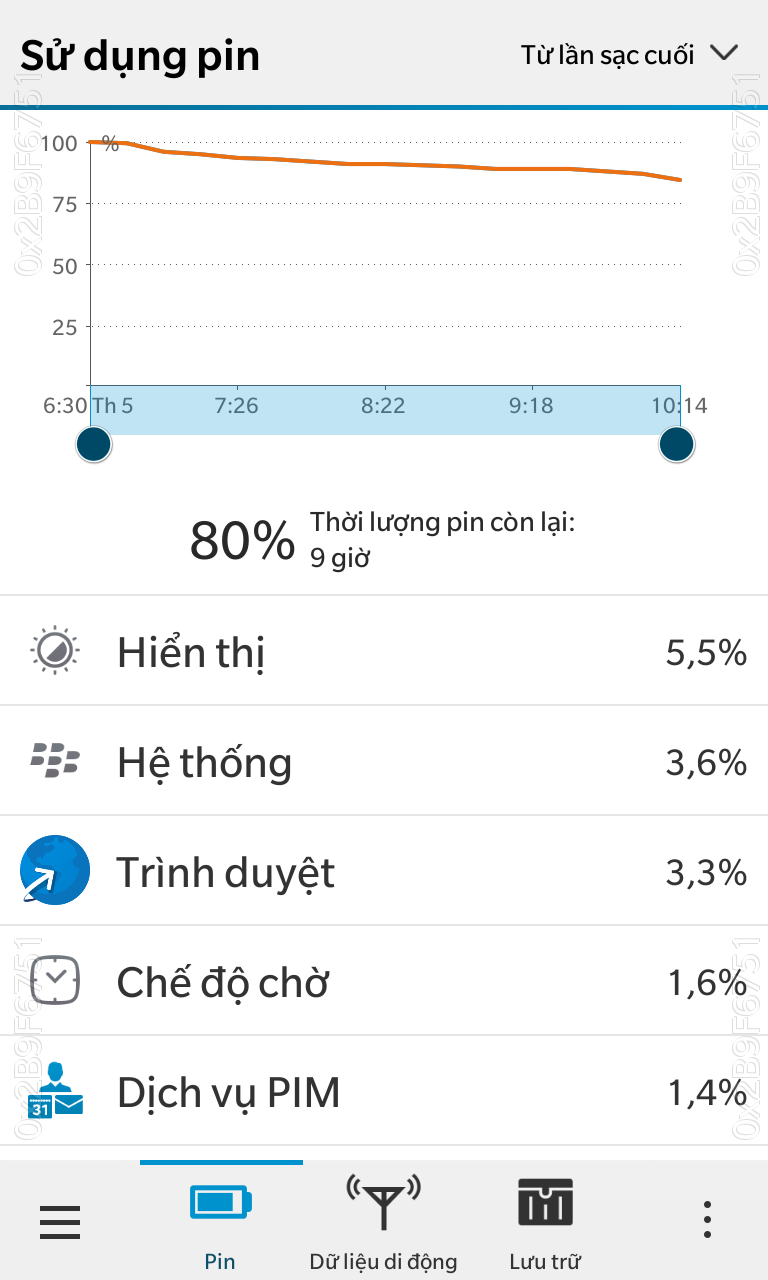View Trình duyệt battery usage
The width and height of the screenshot is (768, 1280).
coord(384,872)
